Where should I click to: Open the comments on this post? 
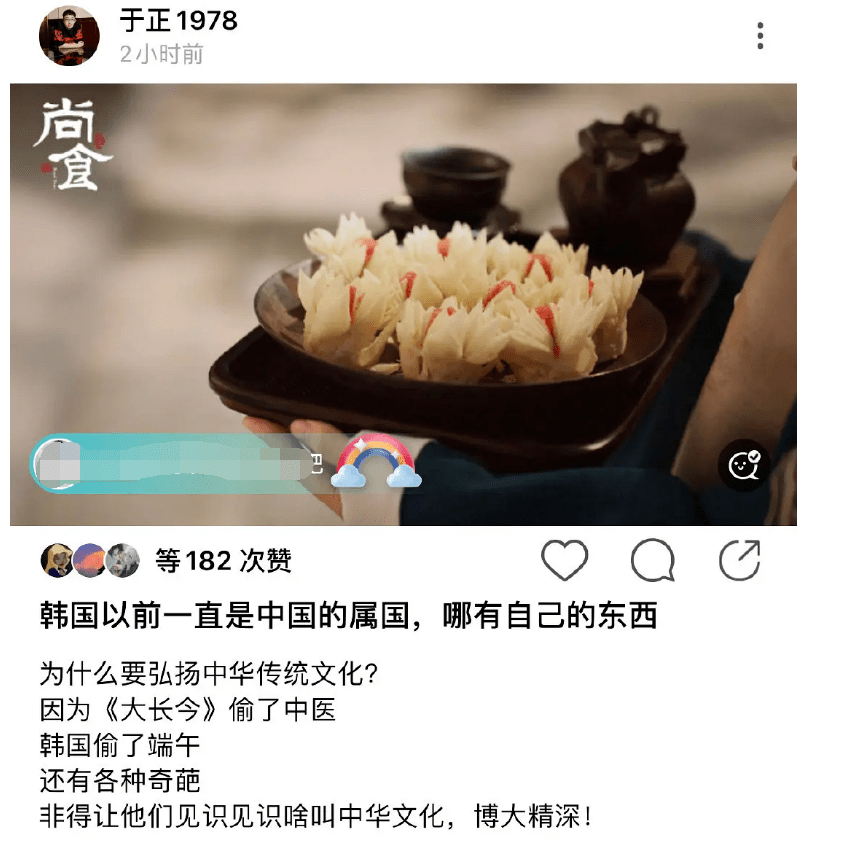click(652, 561)
